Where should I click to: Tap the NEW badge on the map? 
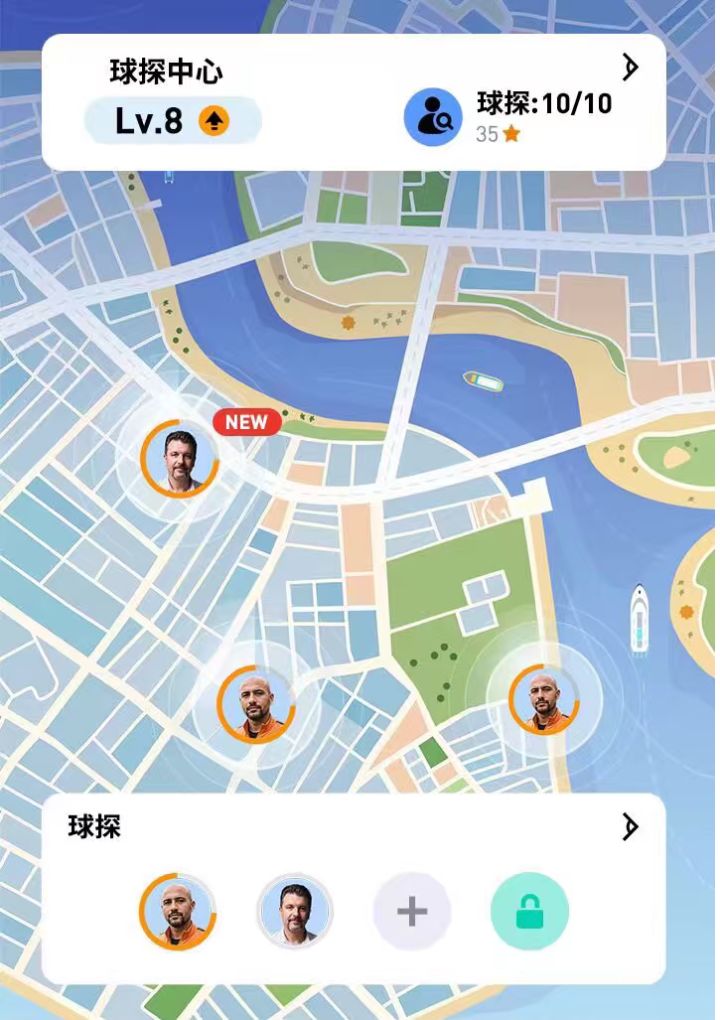(x=246, y=422)
